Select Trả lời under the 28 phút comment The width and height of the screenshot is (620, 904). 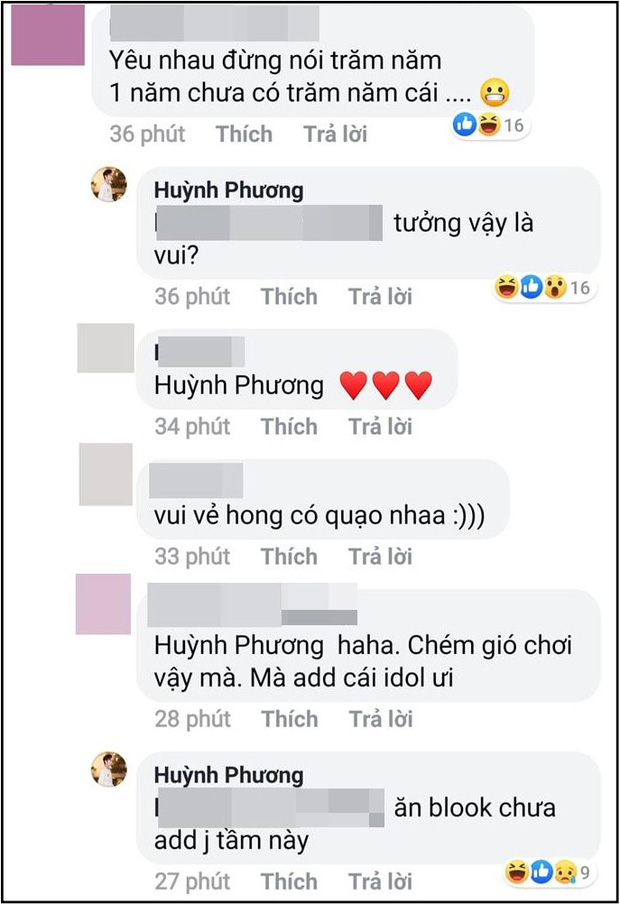(x=380, y=719)
